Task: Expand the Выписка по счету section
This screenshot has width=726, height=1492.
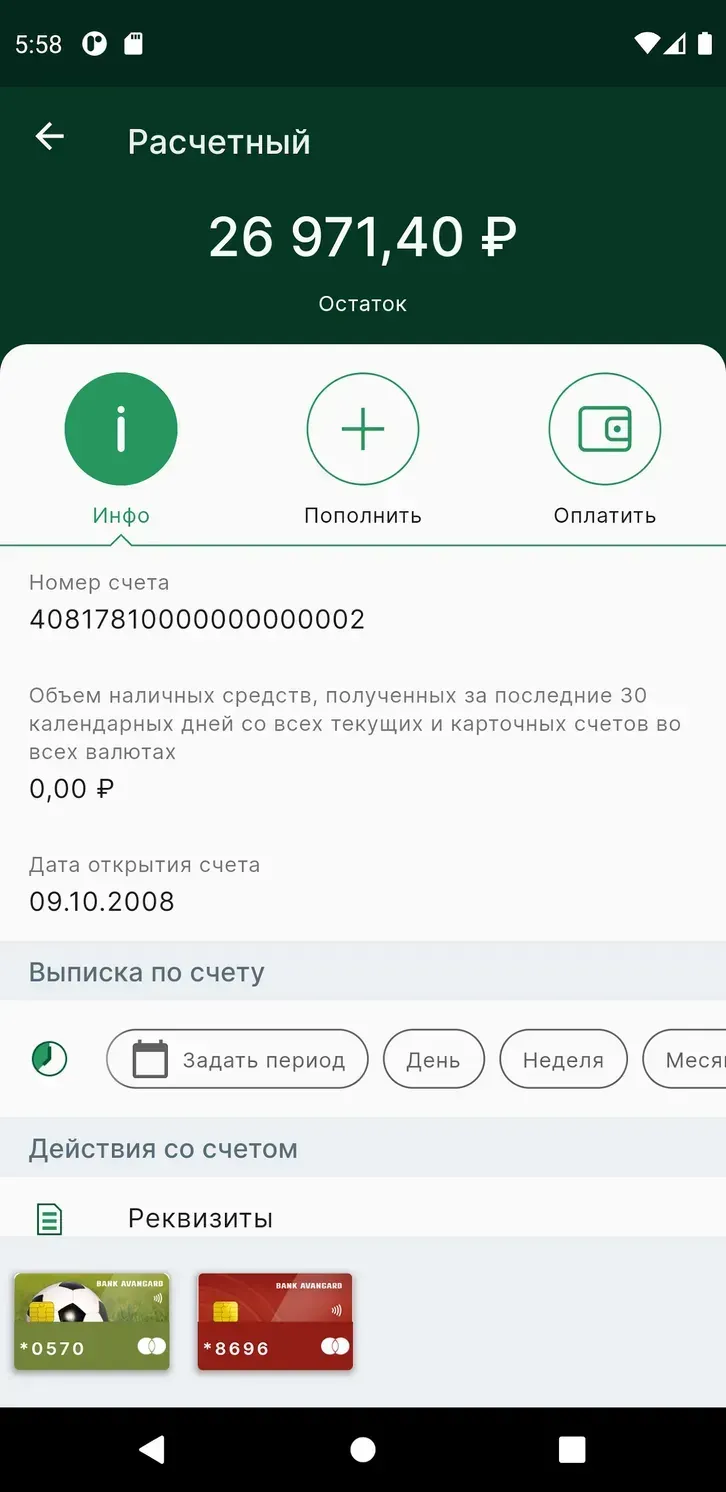Action: click(x=145, y=971)
